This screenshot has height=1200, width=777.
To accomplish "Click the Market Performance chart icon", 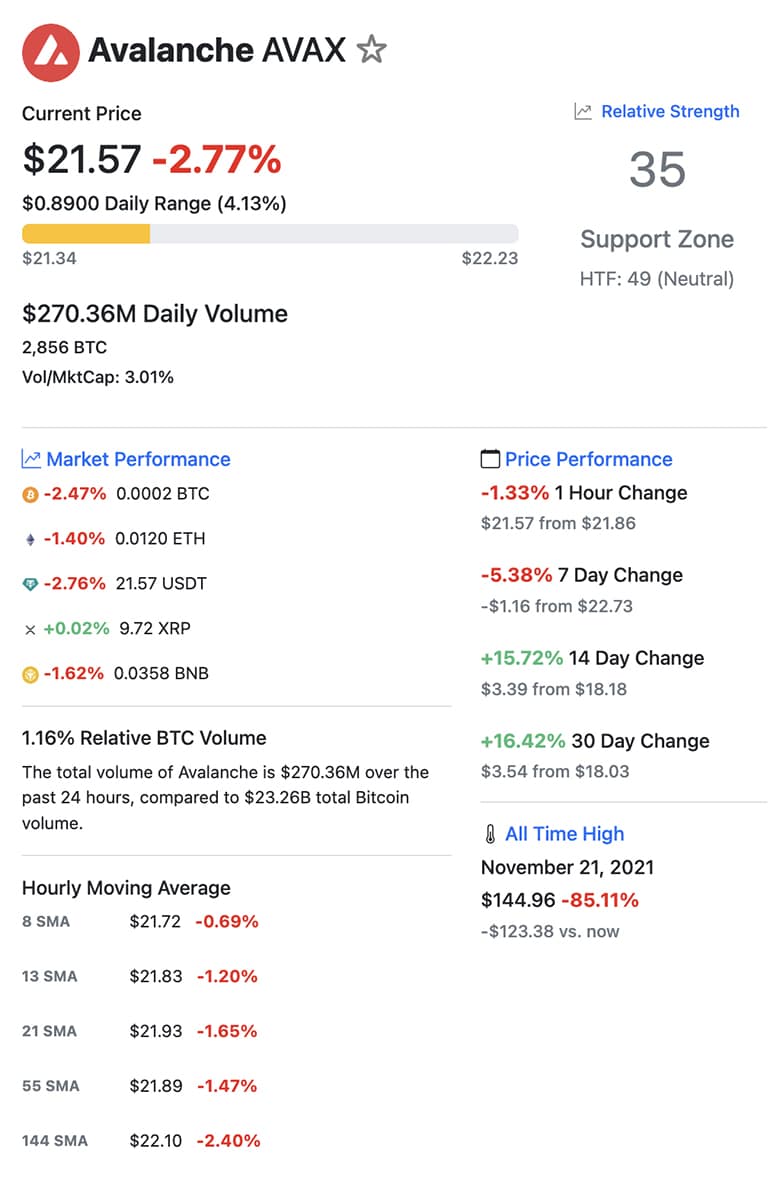I will [31, 459].
